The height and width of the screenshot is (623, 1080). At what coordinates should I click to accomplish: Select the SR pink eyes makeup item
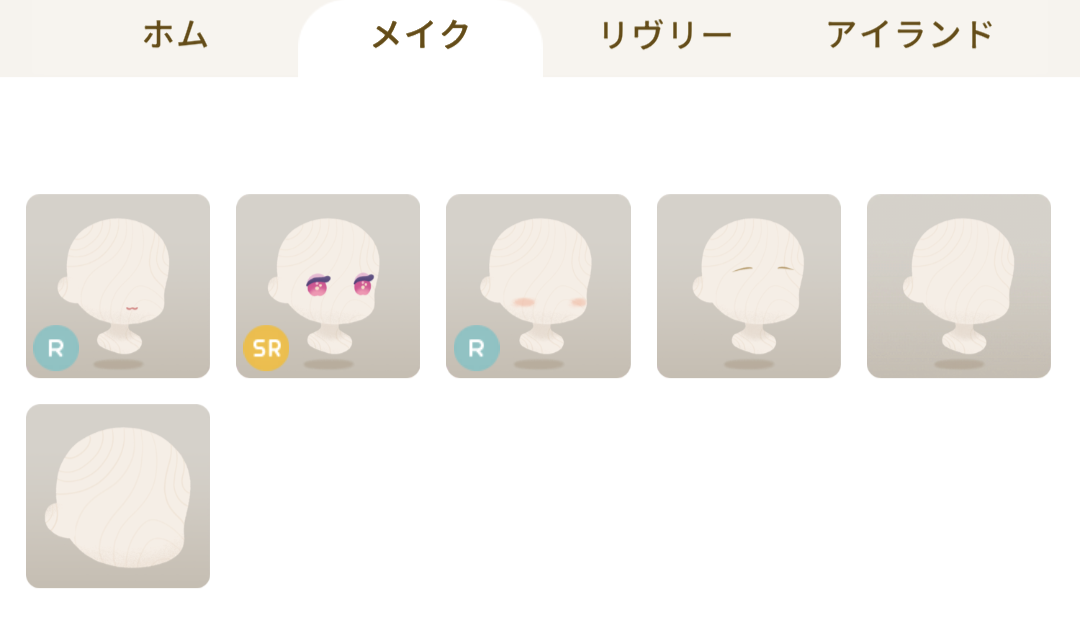(x=328, y=286)
